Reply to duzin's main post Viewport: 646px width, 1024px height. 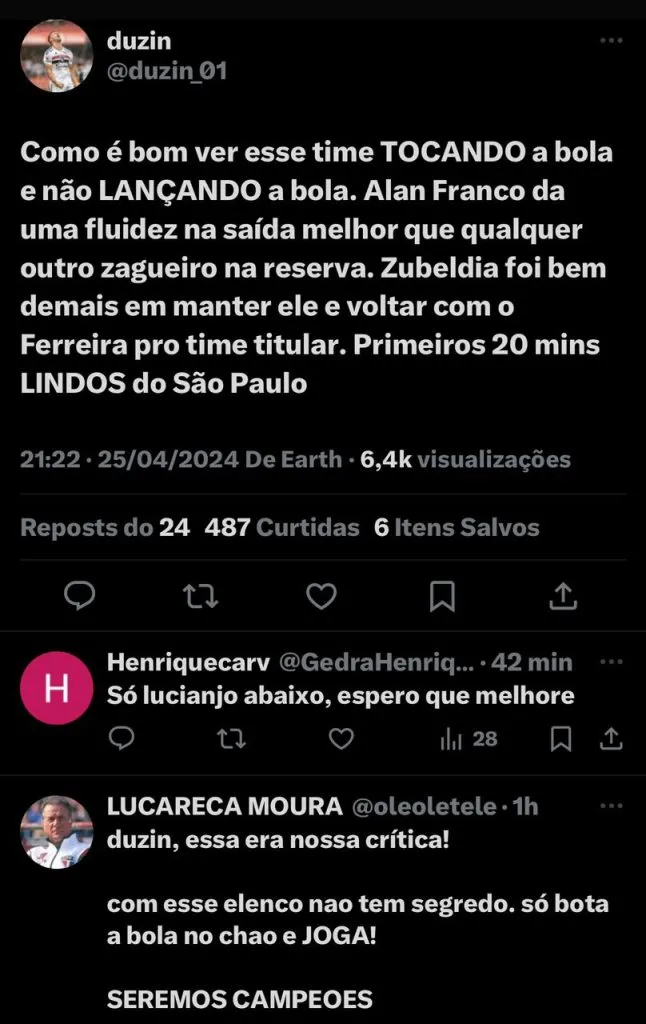click(x=79, y=596)
